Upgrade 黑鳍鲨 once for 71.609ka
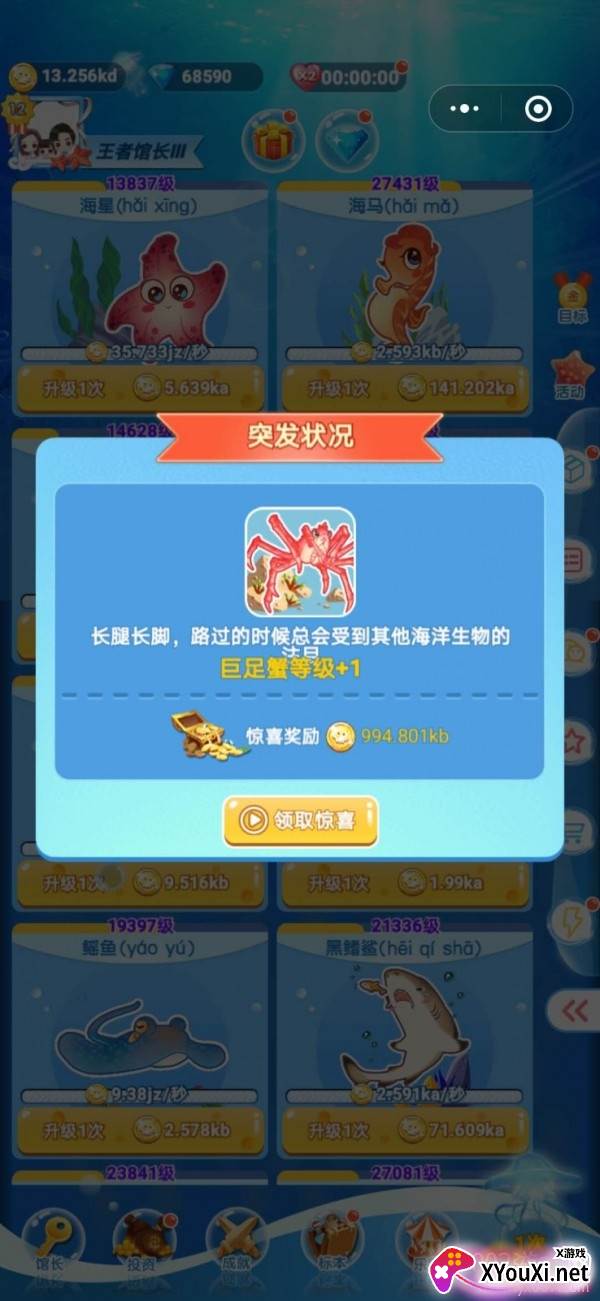The width and height of the screenshot is (600, 1301). 406,1130
